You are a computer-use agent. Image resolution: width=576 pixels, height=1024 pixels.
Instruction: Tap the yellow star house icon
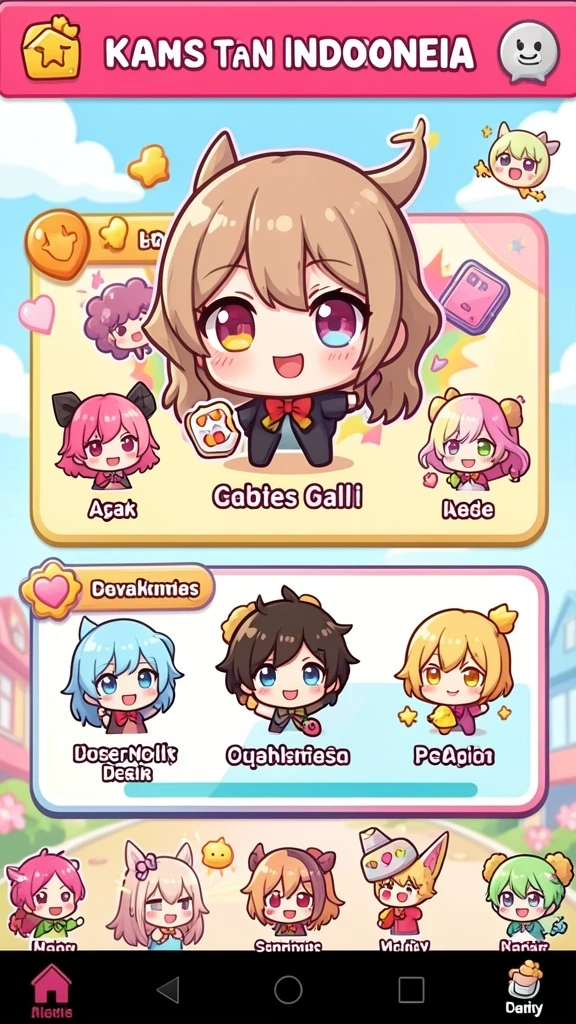[x=51, y=47]
